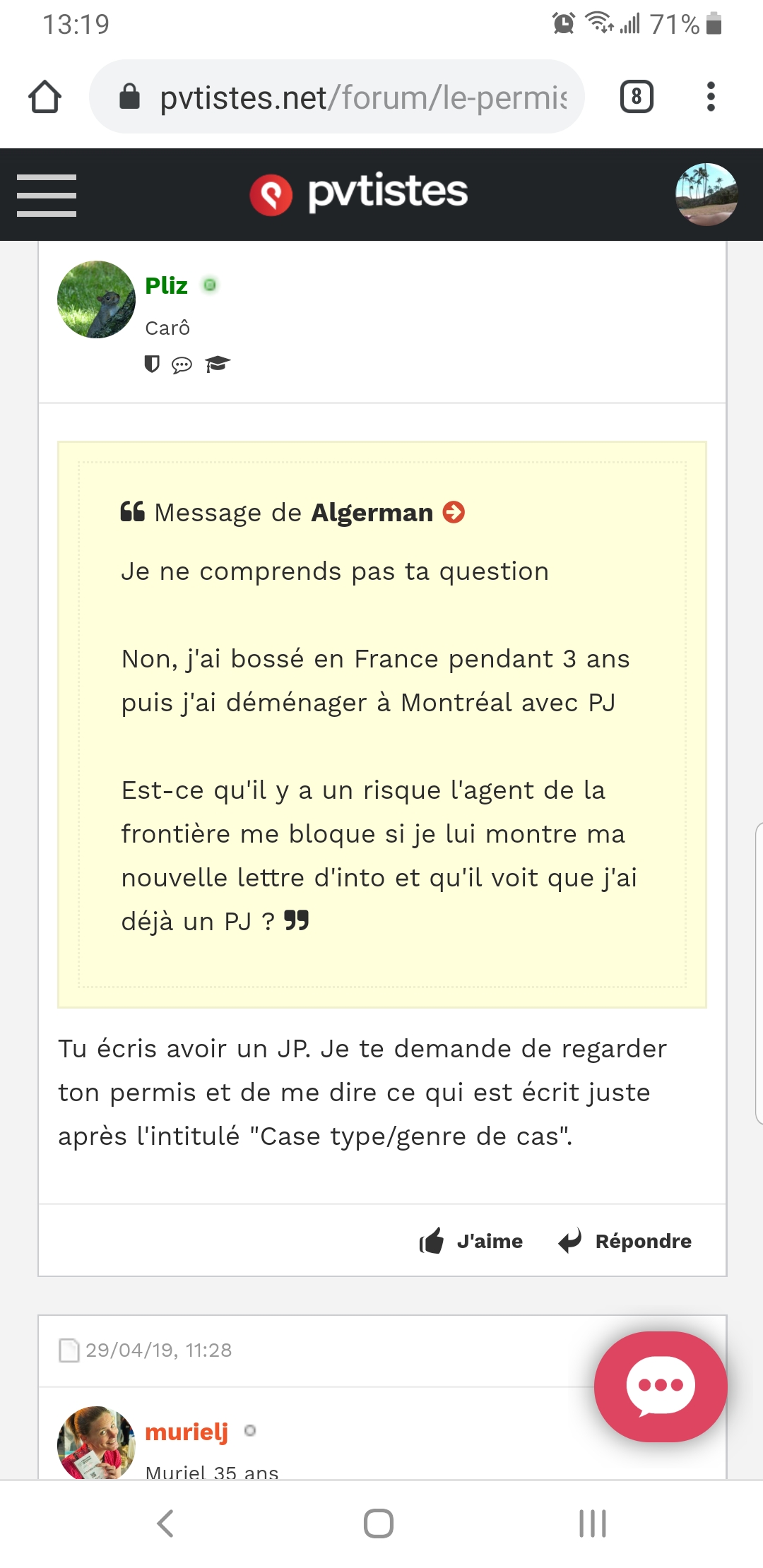Reply to Pliz's post with Répondre

[x=625, y=1241]
